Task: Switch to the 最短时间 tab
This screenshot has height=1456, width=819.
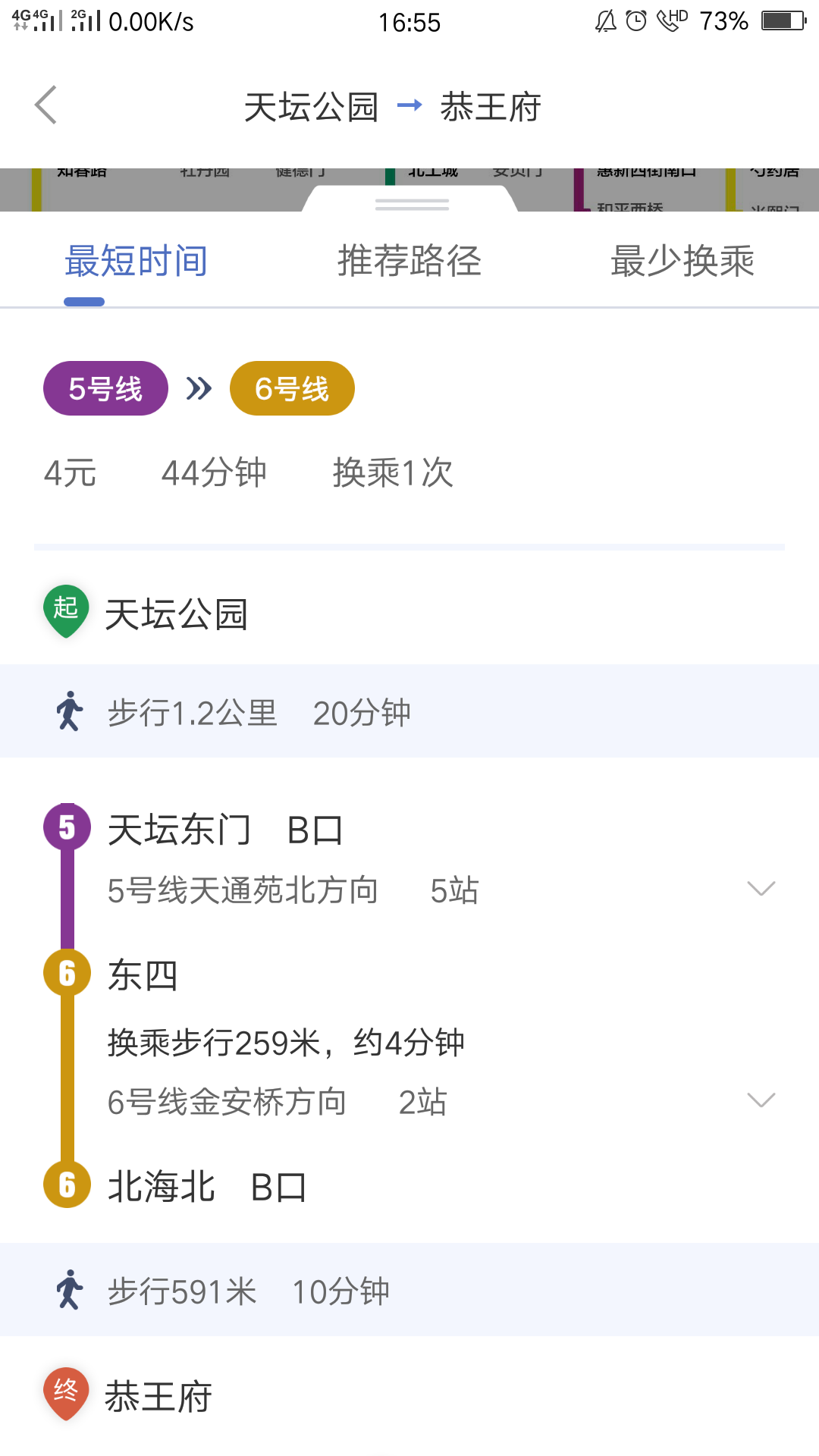Action: point(136,262)
